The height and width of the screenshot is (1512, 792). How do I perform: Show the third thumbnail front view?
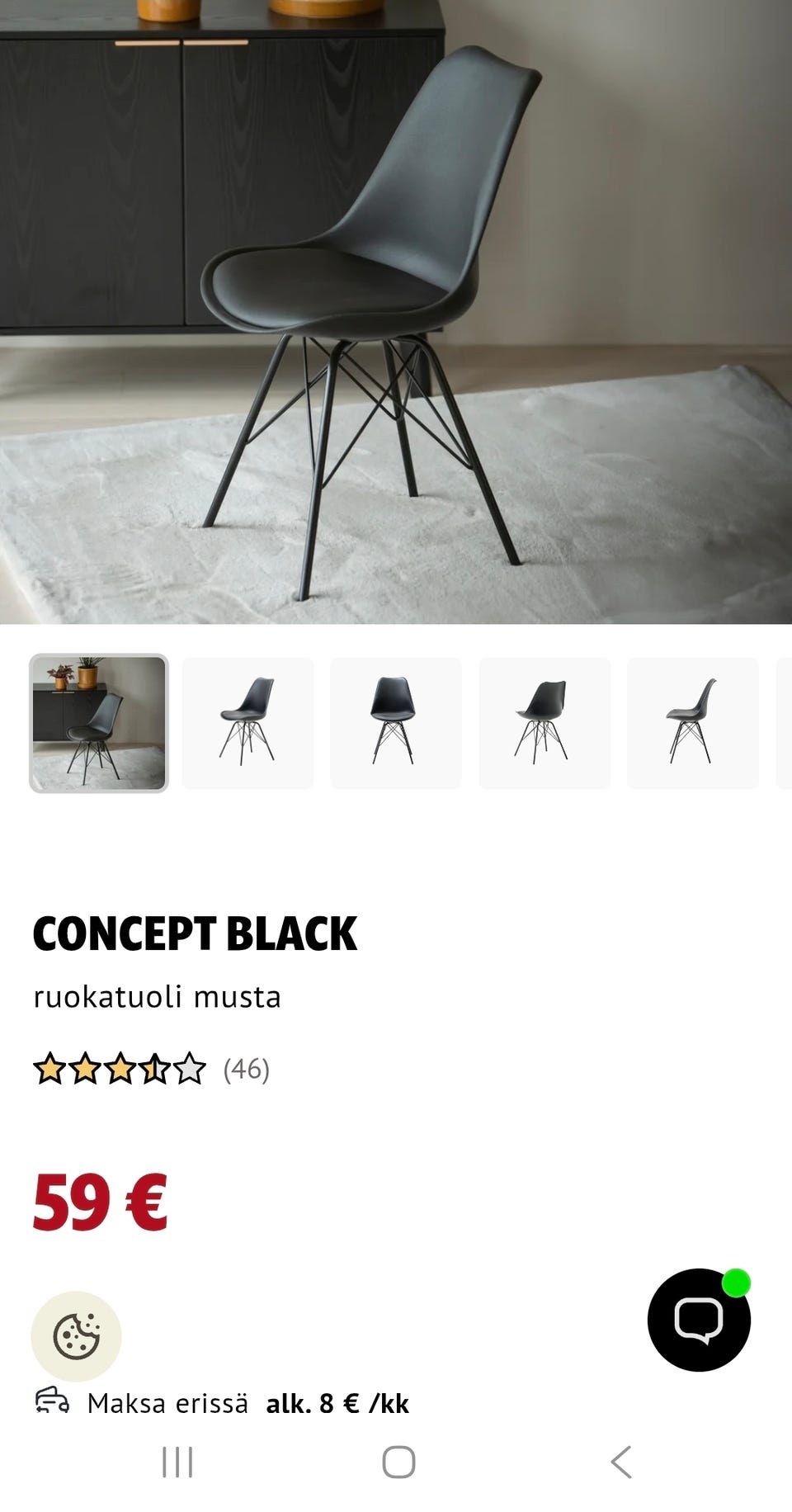396,723
